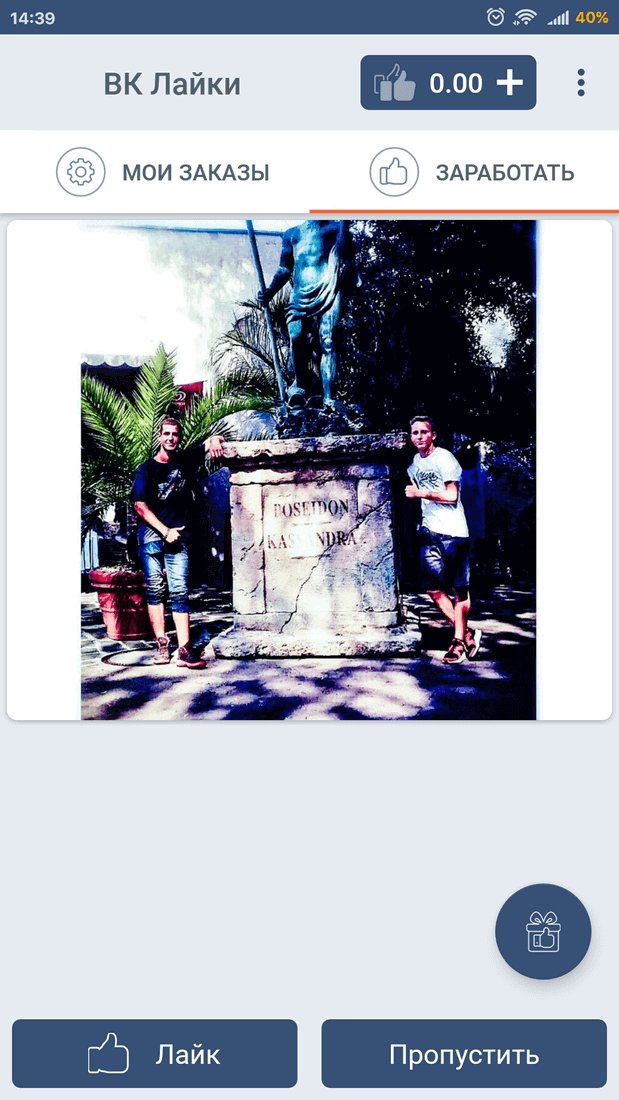
Task: Open the three-dot overflow menu
Action: pyautogui.click(x=581, y=83)
